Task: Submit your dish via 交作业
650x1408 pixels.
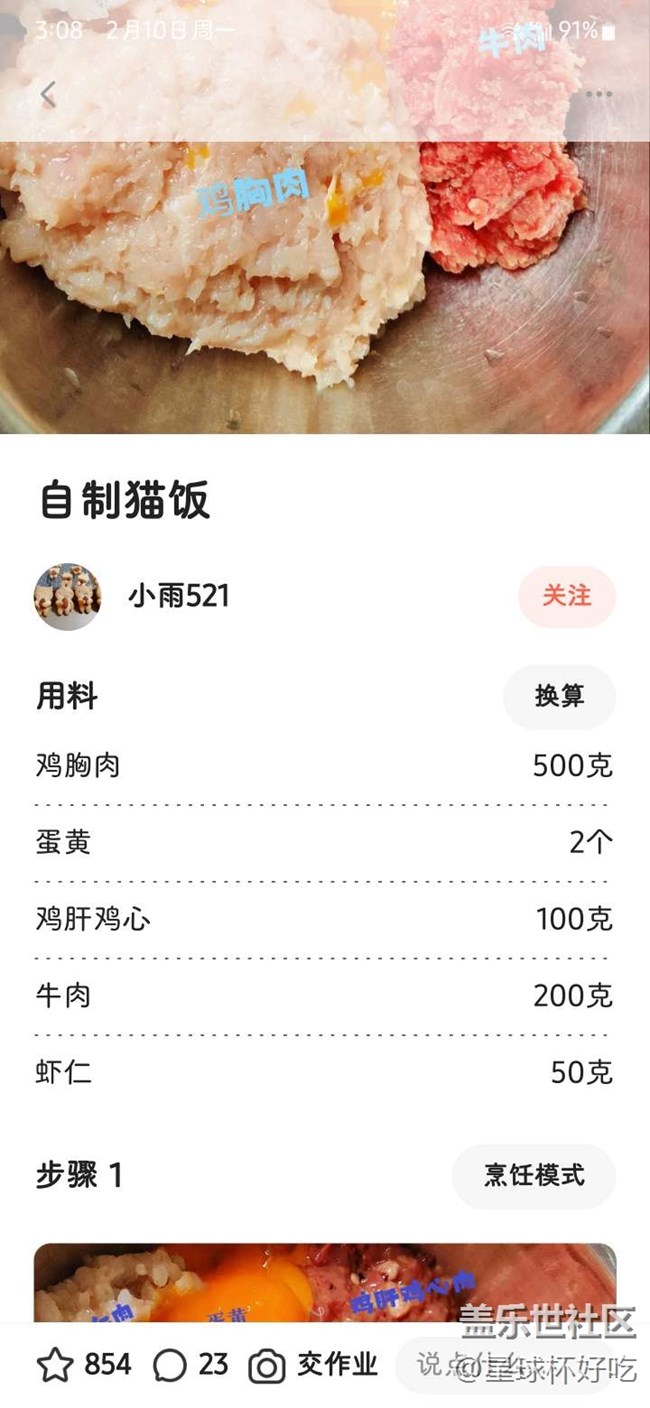Action: 313,1365
